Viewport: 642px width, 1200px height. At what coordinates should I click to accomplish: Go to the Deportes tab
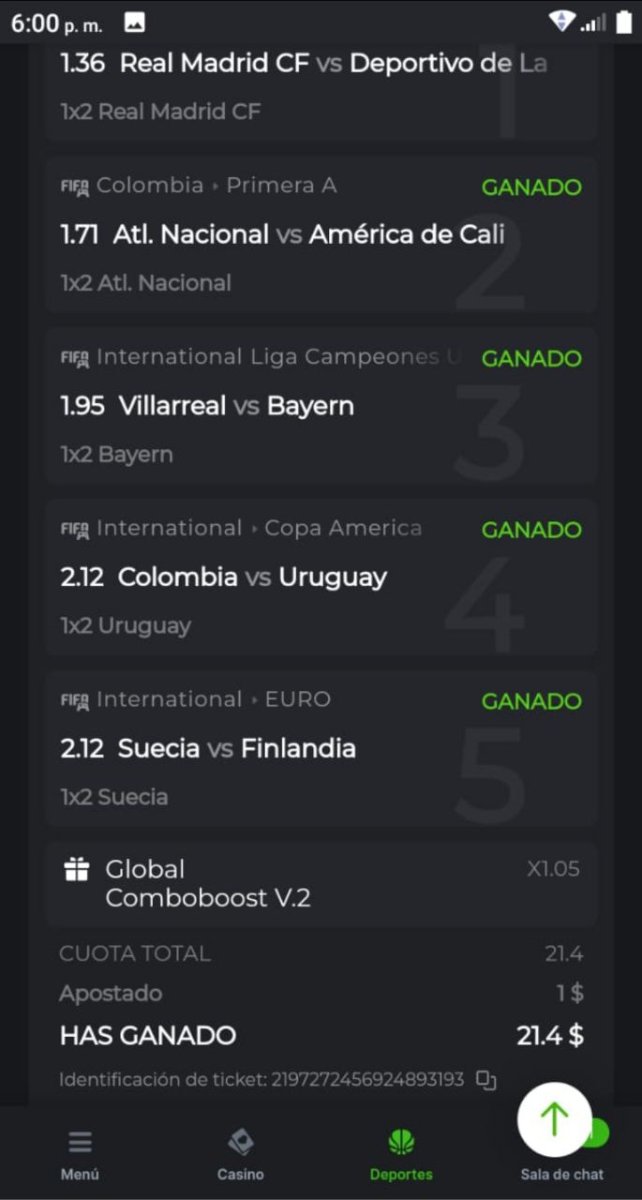pos(401,1154)
